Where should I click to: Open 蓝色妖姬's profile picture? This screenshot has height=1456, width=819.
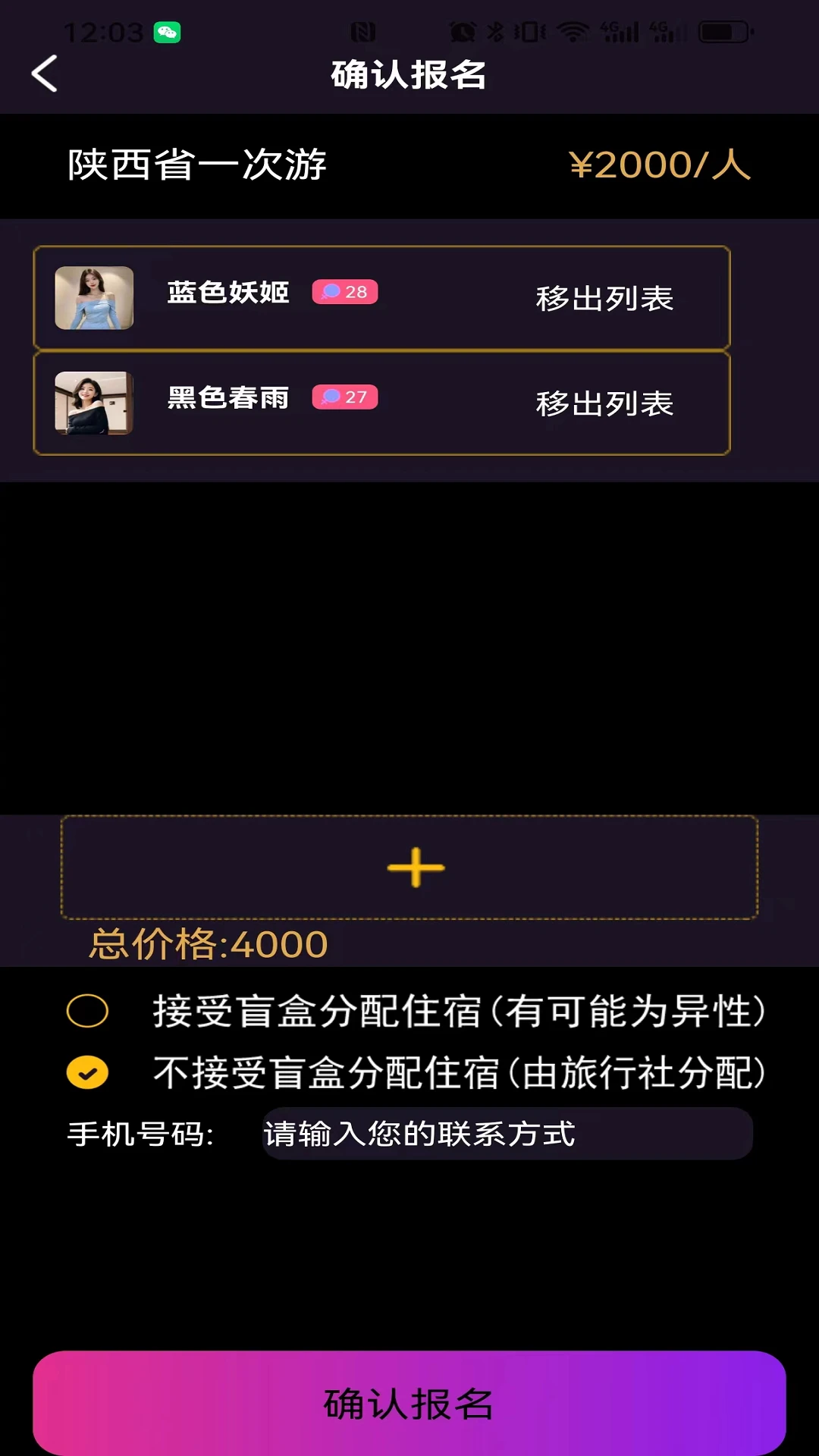94,298
